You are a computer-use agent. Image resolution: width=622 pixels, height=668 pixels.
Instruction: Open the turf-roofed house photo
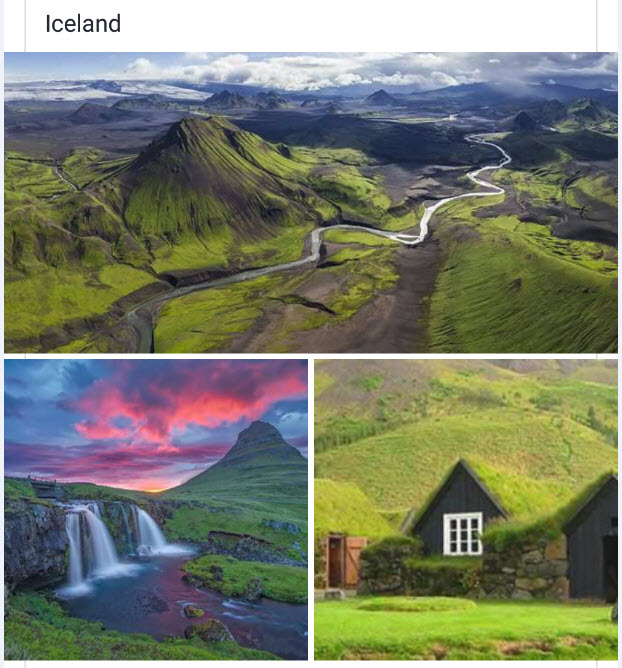[466, 508]
